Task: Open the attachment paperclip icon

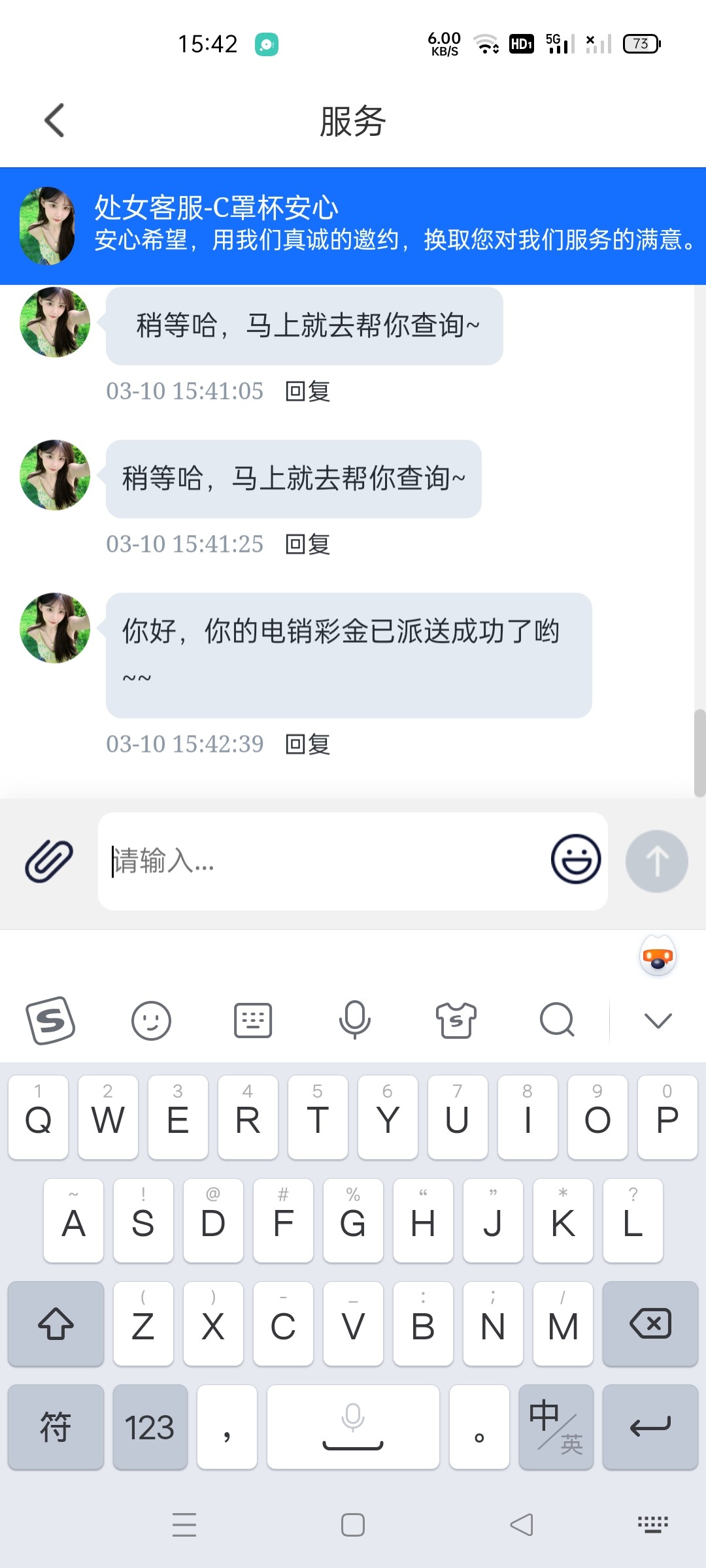Action: coord(49,861)
